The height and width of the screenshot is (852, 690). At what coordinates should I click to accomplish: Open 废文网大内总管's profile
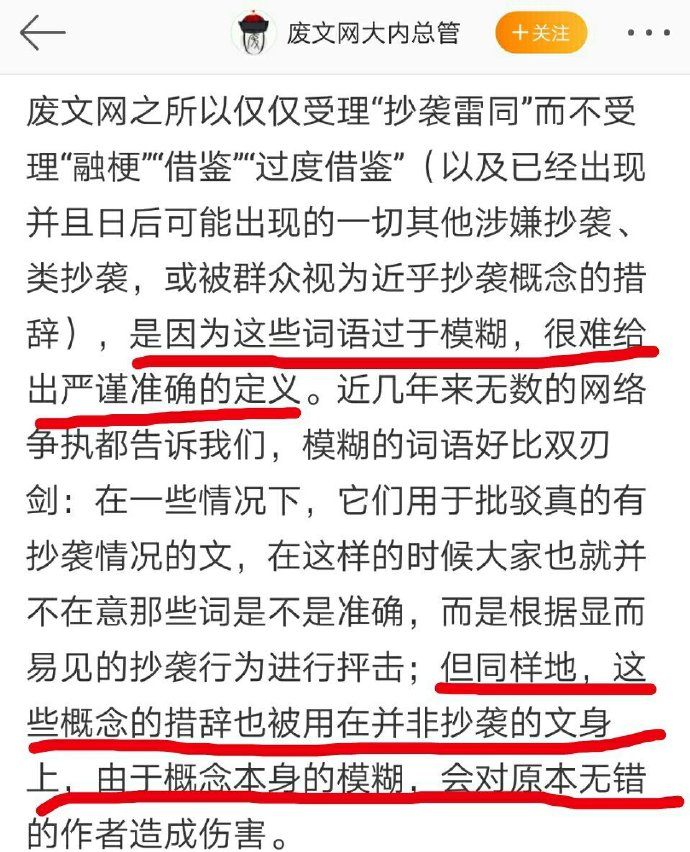pos(372,33)
